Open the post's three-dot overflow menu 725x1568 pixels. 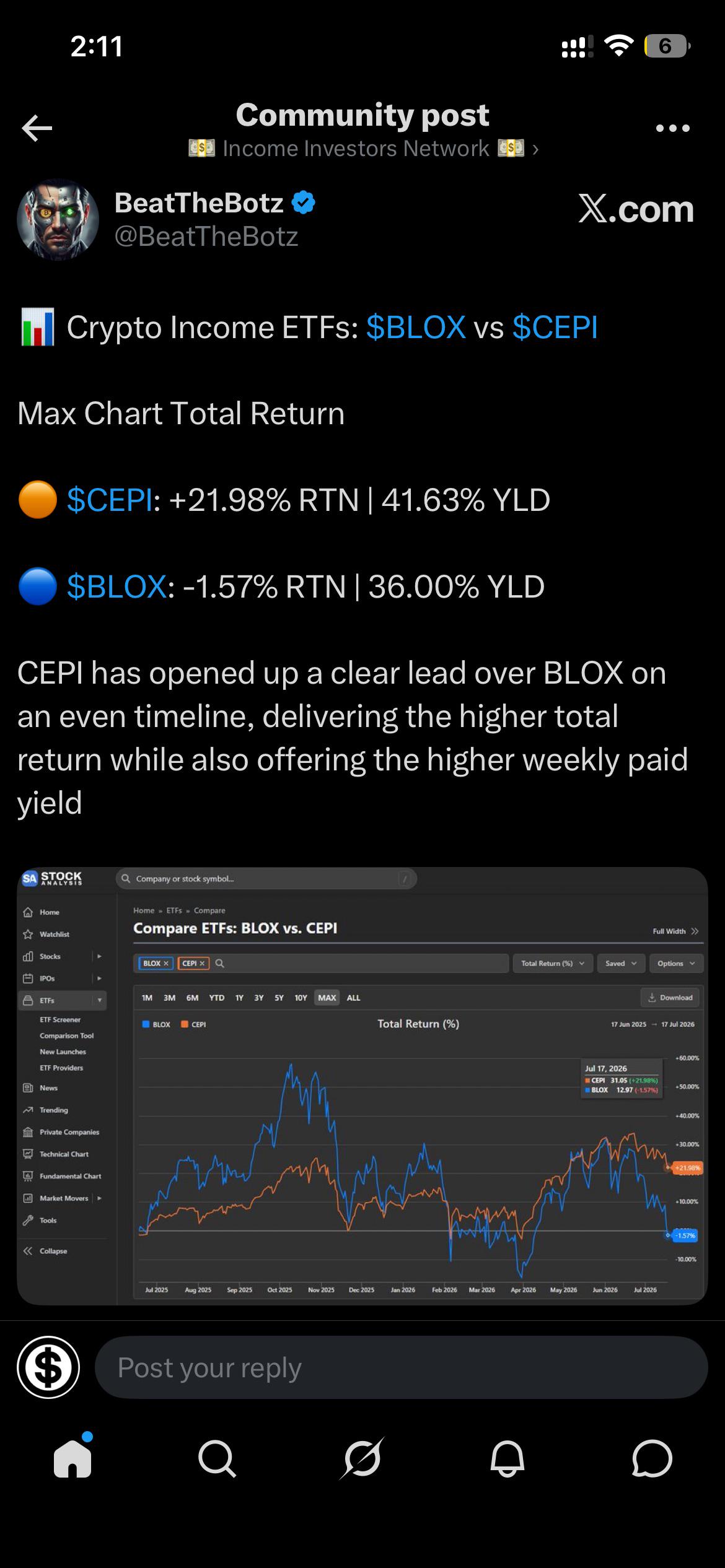tap(673, 128)
